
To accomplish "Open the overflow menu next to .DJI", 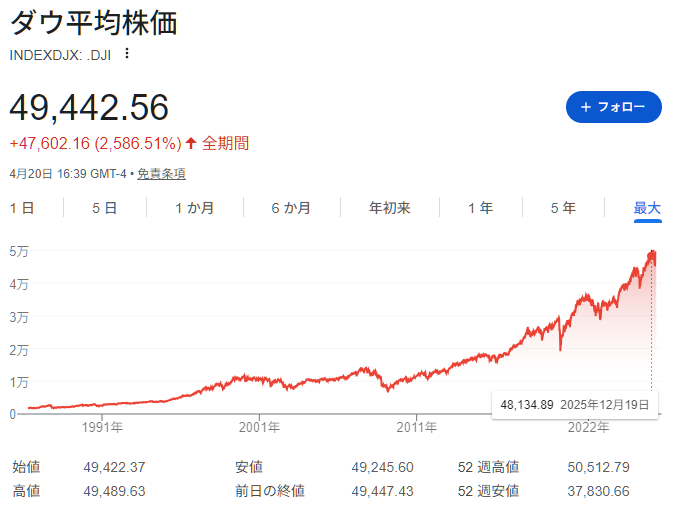I will [x=126, y=54].
